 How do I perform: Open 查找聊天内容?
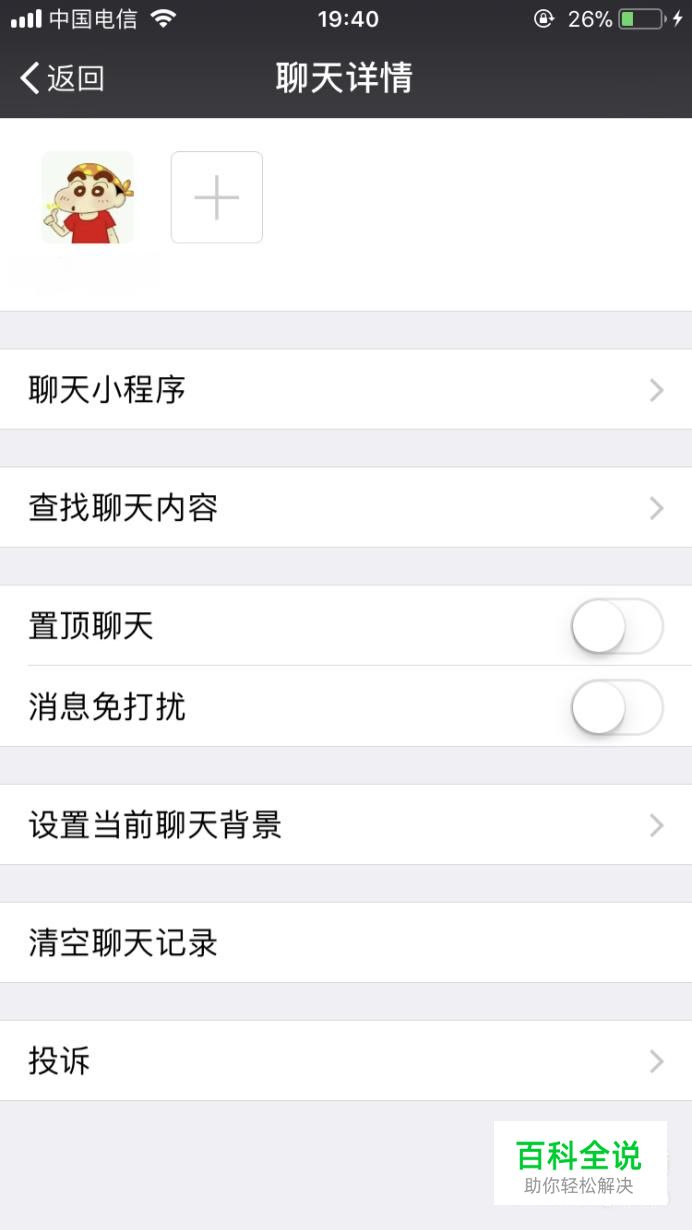[346, 508]
